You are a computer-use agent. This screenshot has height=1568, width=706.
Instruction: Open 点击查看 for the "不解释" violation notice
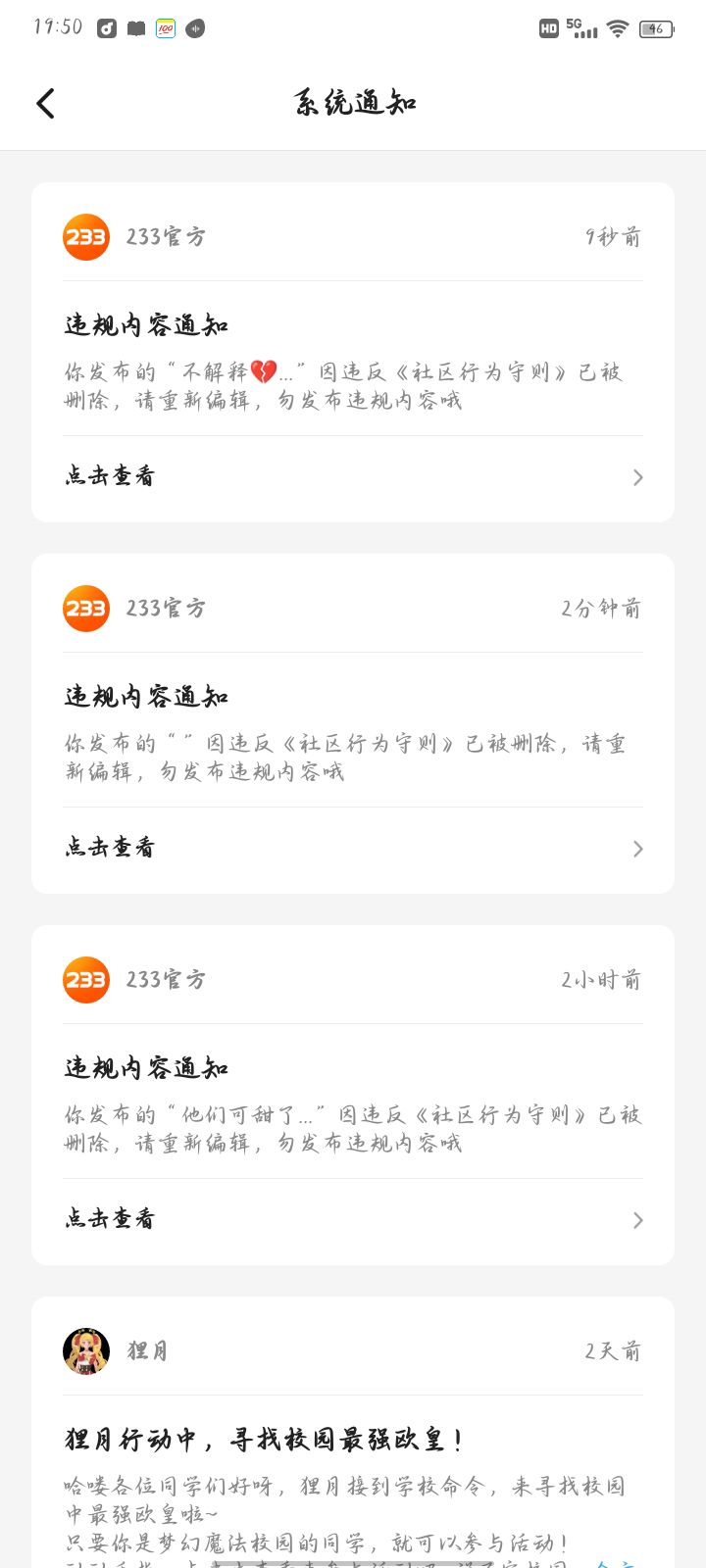(x=353, y=476)
